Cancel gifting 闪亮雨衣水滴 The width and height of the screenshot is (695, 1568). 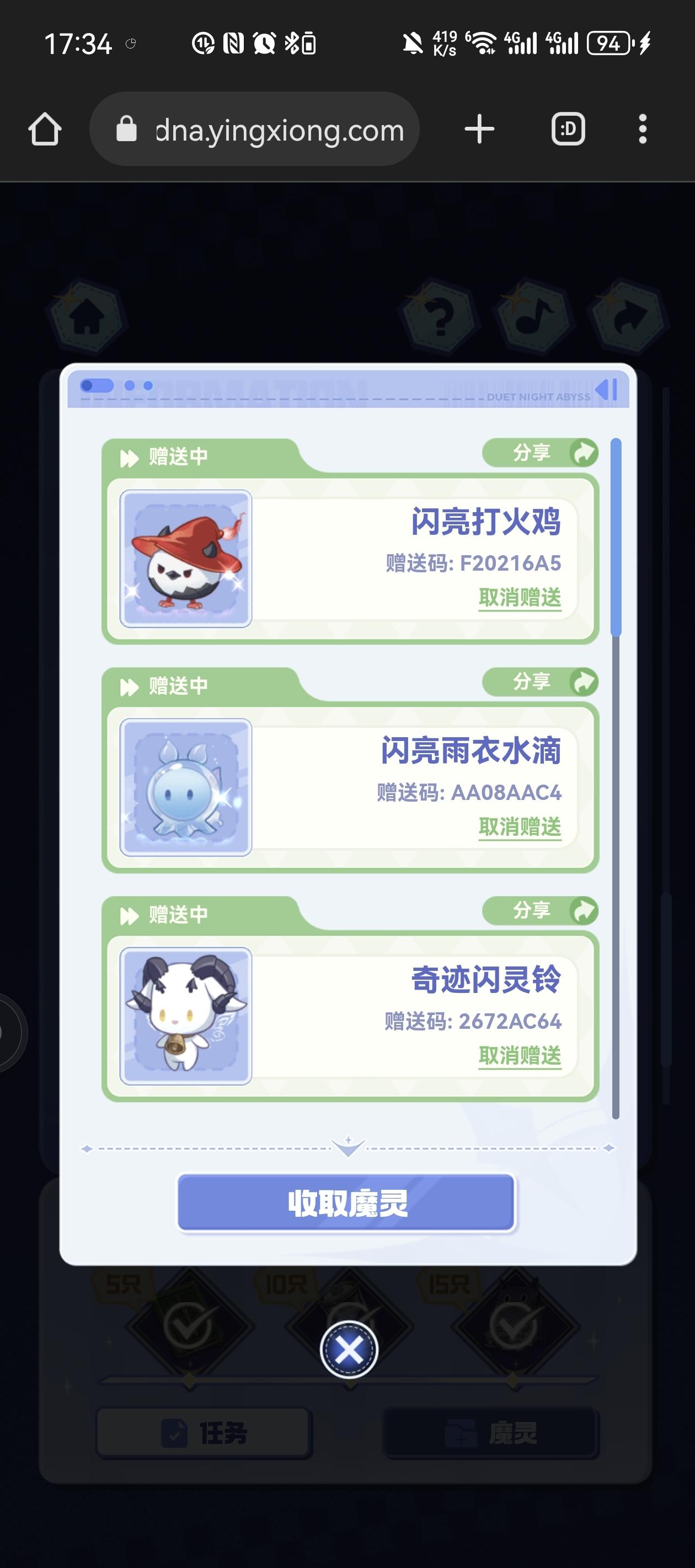pos(520,826)
